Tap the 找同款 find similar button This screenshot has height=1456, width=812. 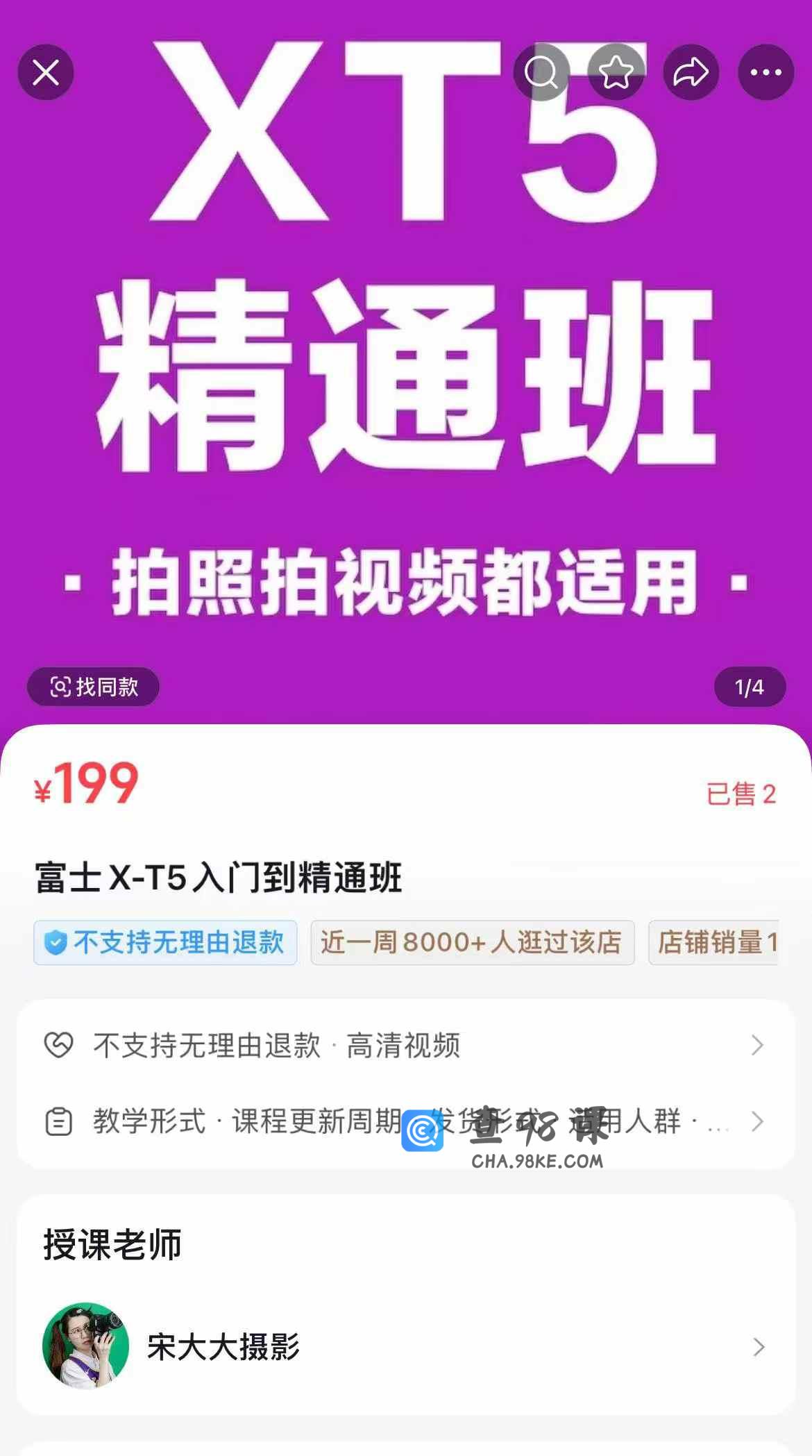tap(93, 687)
